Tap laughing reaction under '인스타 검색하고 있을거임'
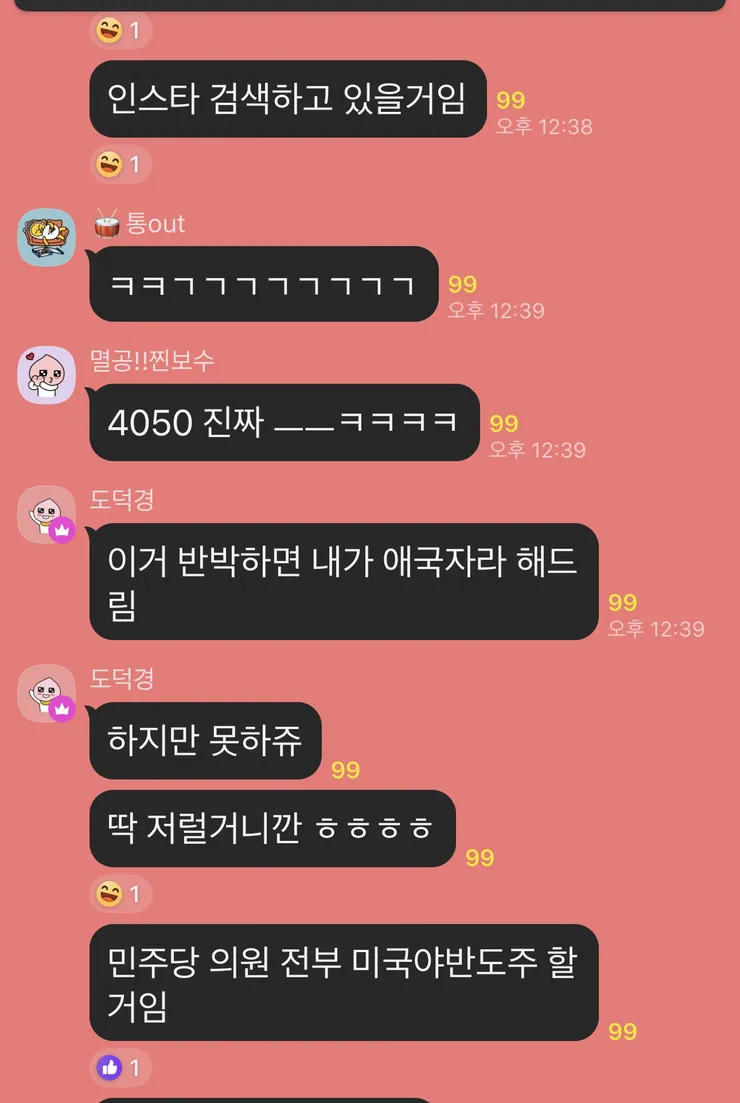The image size is (740, 1103). pos(121,164)
